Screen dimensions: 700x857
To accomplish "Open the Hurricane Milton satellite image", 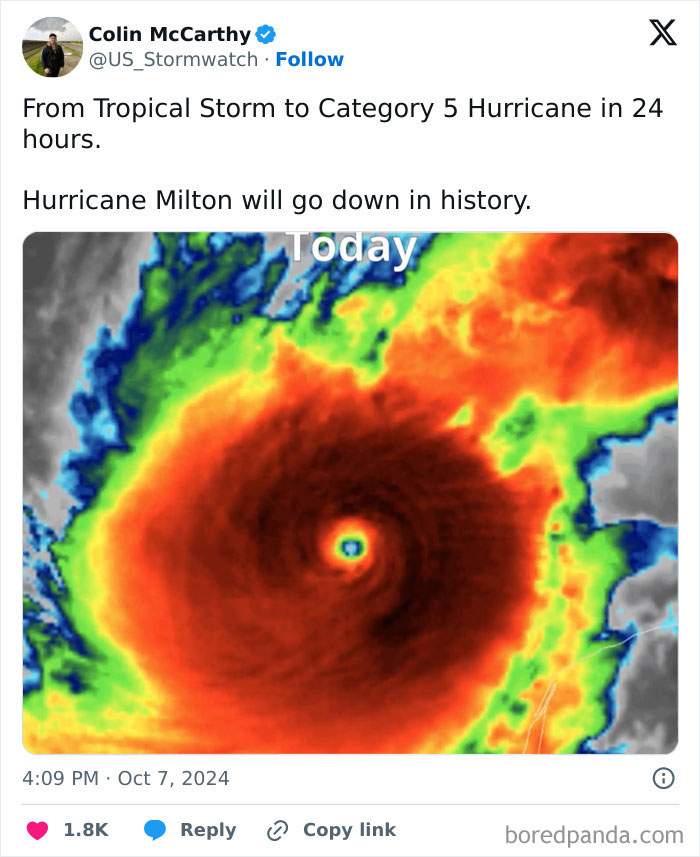I will pos(350,493).
